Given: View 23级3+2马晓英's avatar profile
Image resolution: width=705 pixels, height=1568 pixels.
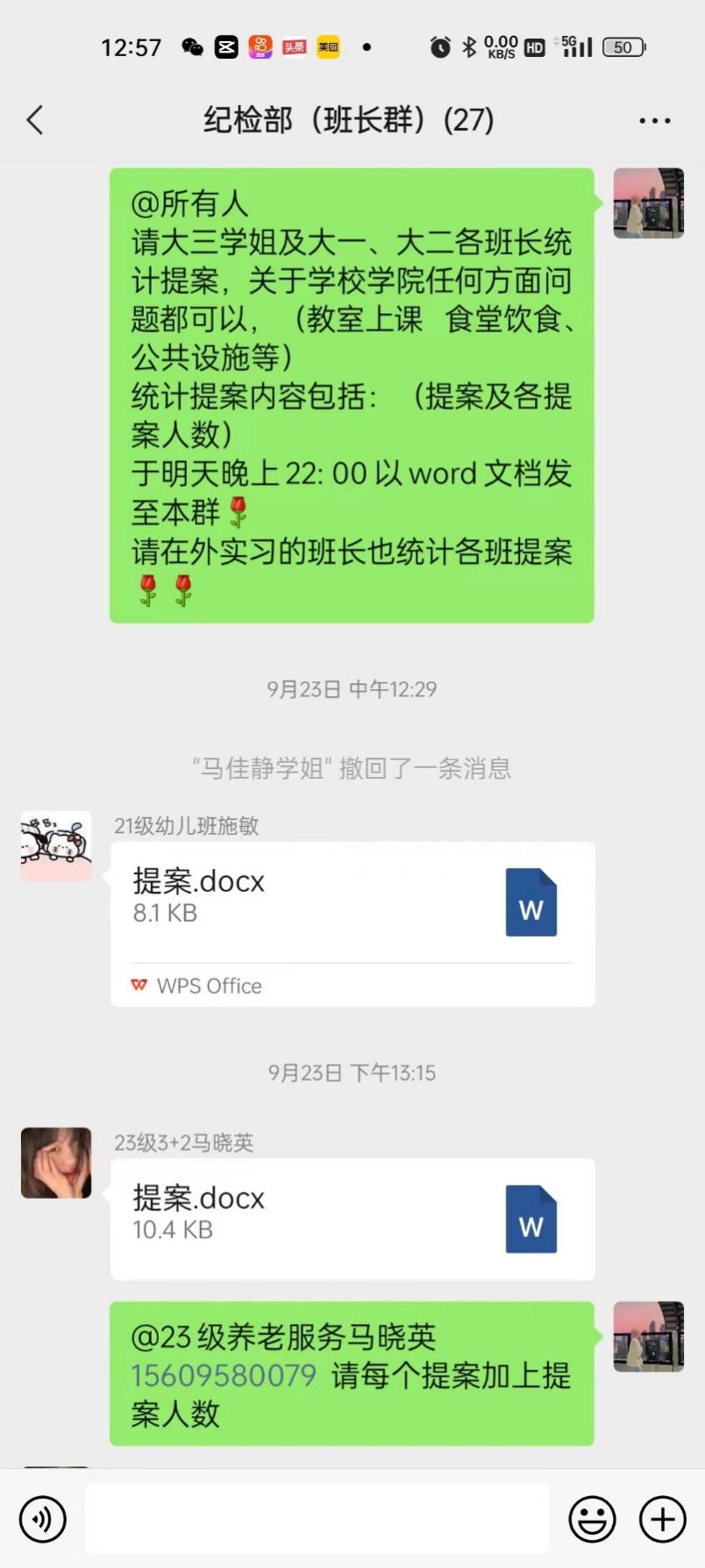Looking at the screenshot, I should click(x=56, y=1163).
